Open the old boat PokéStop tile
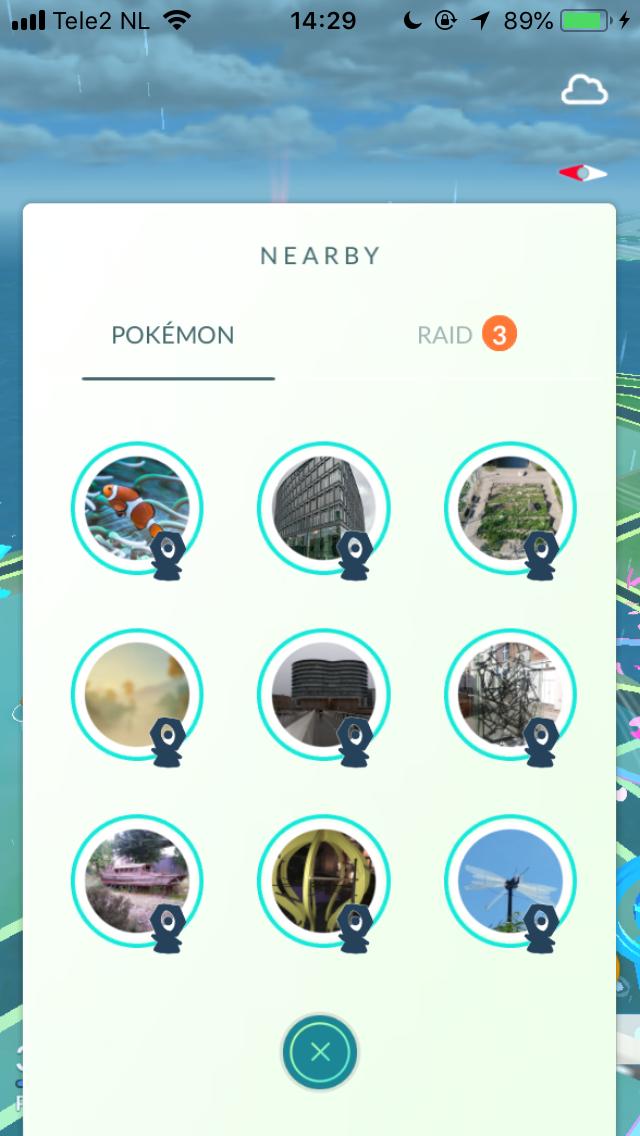Image resolution: width=640 pixels, height=1136 pixels. coord(137,880)
